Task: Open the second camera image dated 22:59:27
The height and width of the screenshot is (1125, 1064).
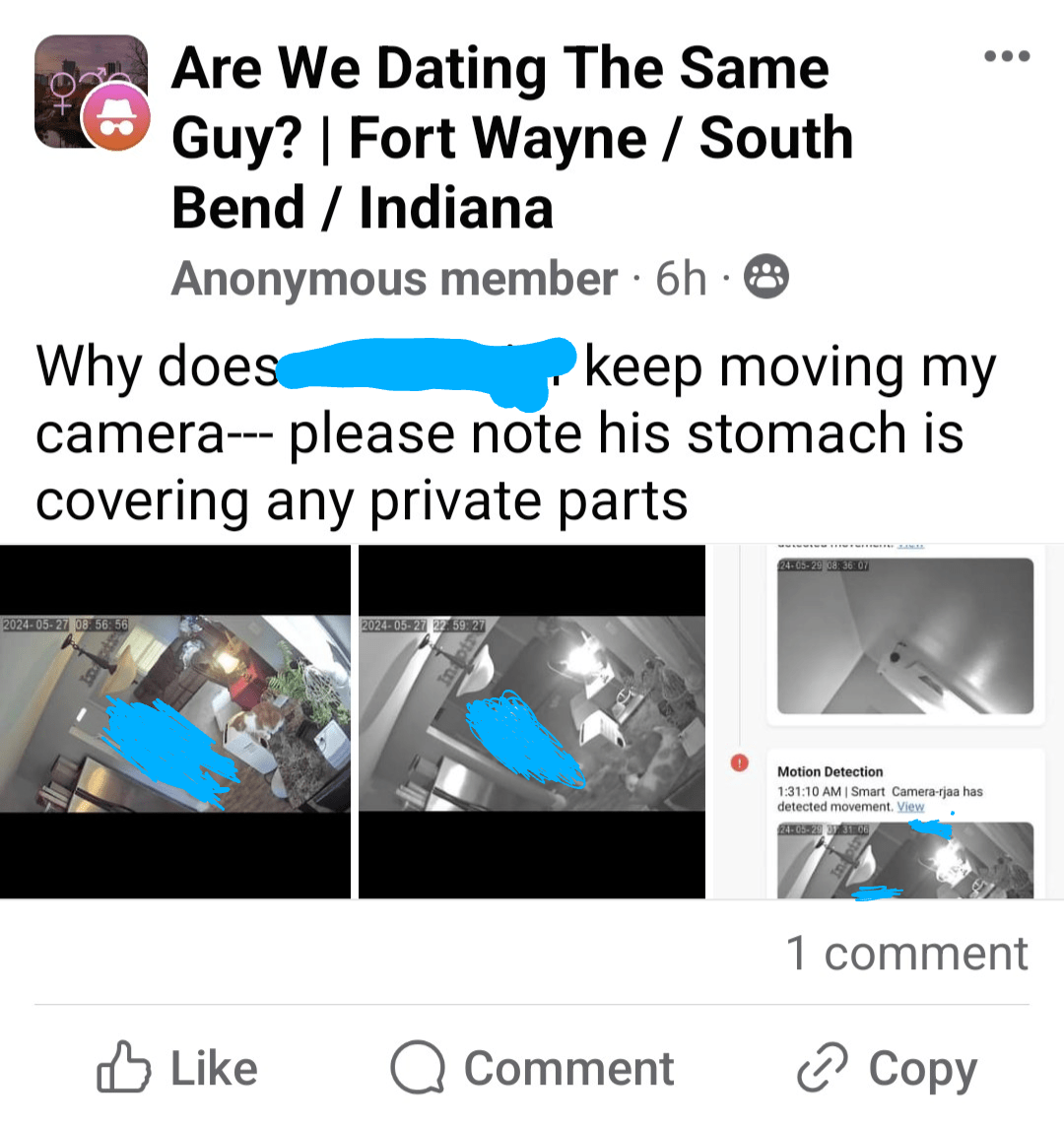Action: 532,720
